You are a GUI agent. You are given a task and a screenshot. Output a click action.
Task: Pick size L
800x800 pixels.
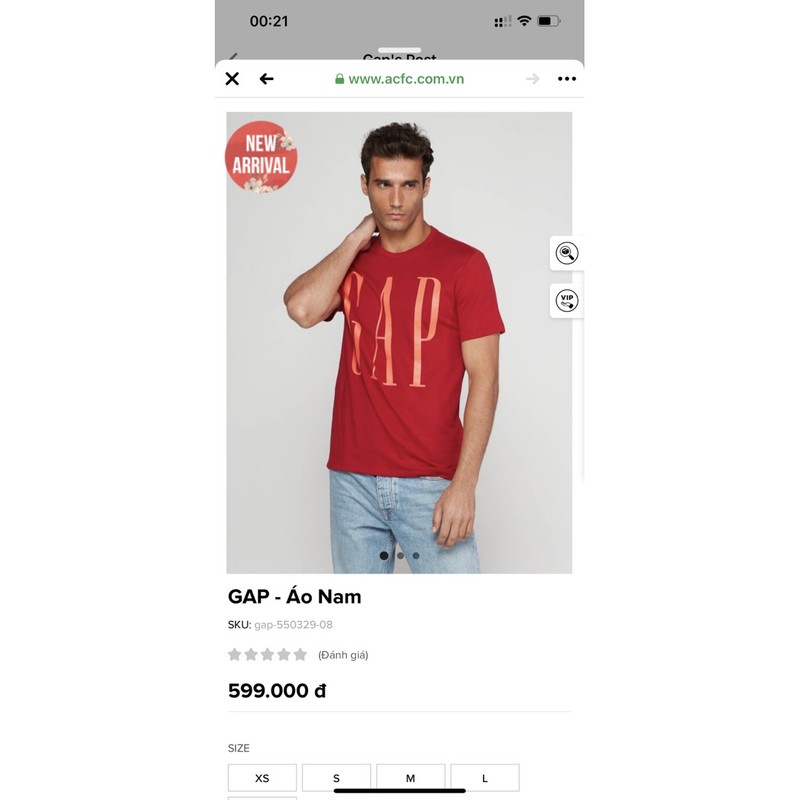(484, 777)
